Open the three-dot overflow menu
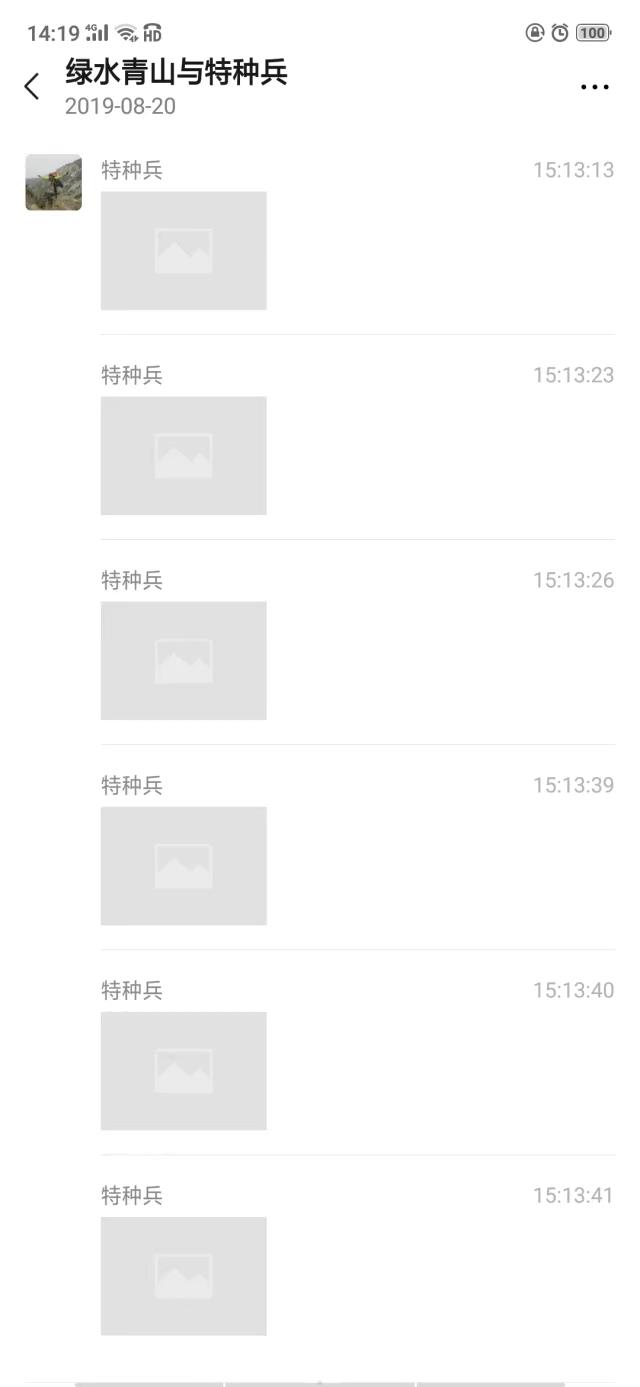The image size is (640, 1387). pos(595,87)
